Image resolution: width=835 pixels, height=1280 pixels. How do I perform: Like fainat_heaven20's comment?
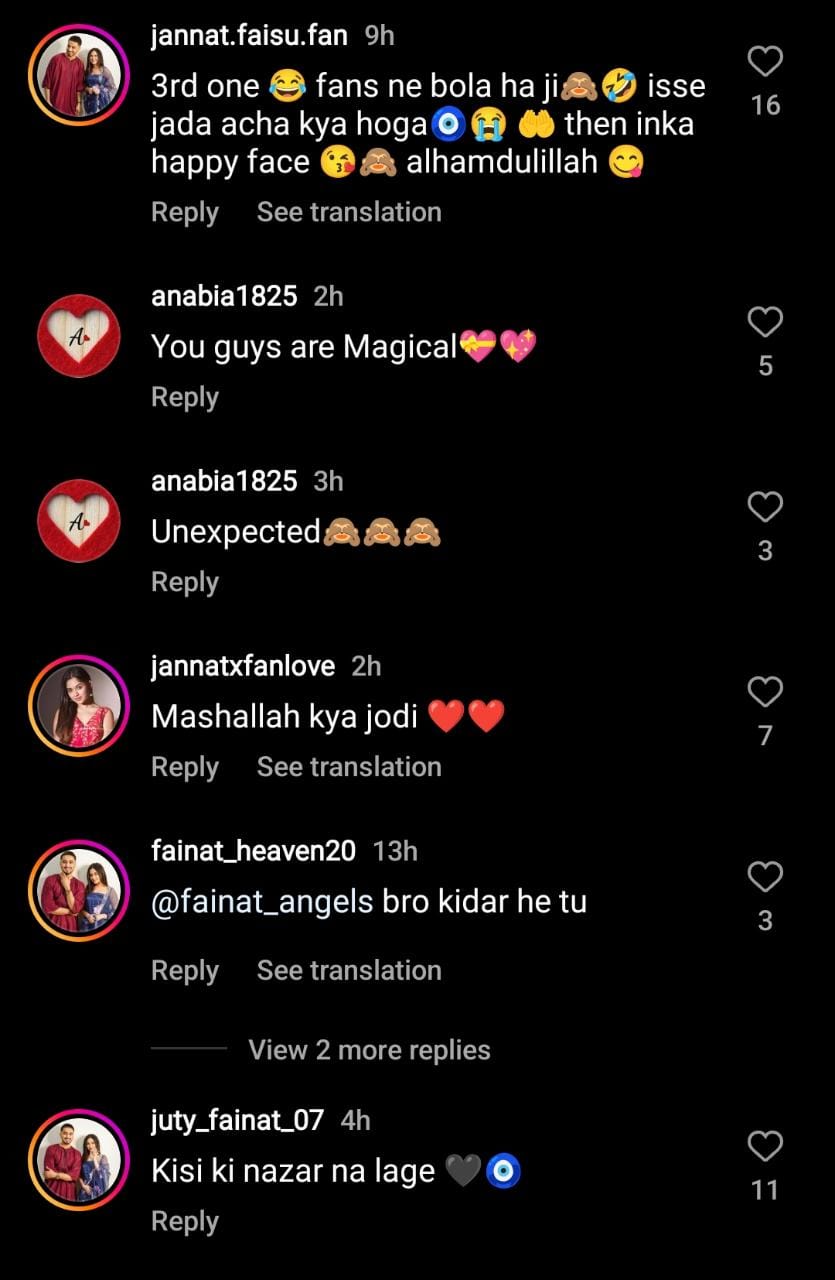[765, 877]
